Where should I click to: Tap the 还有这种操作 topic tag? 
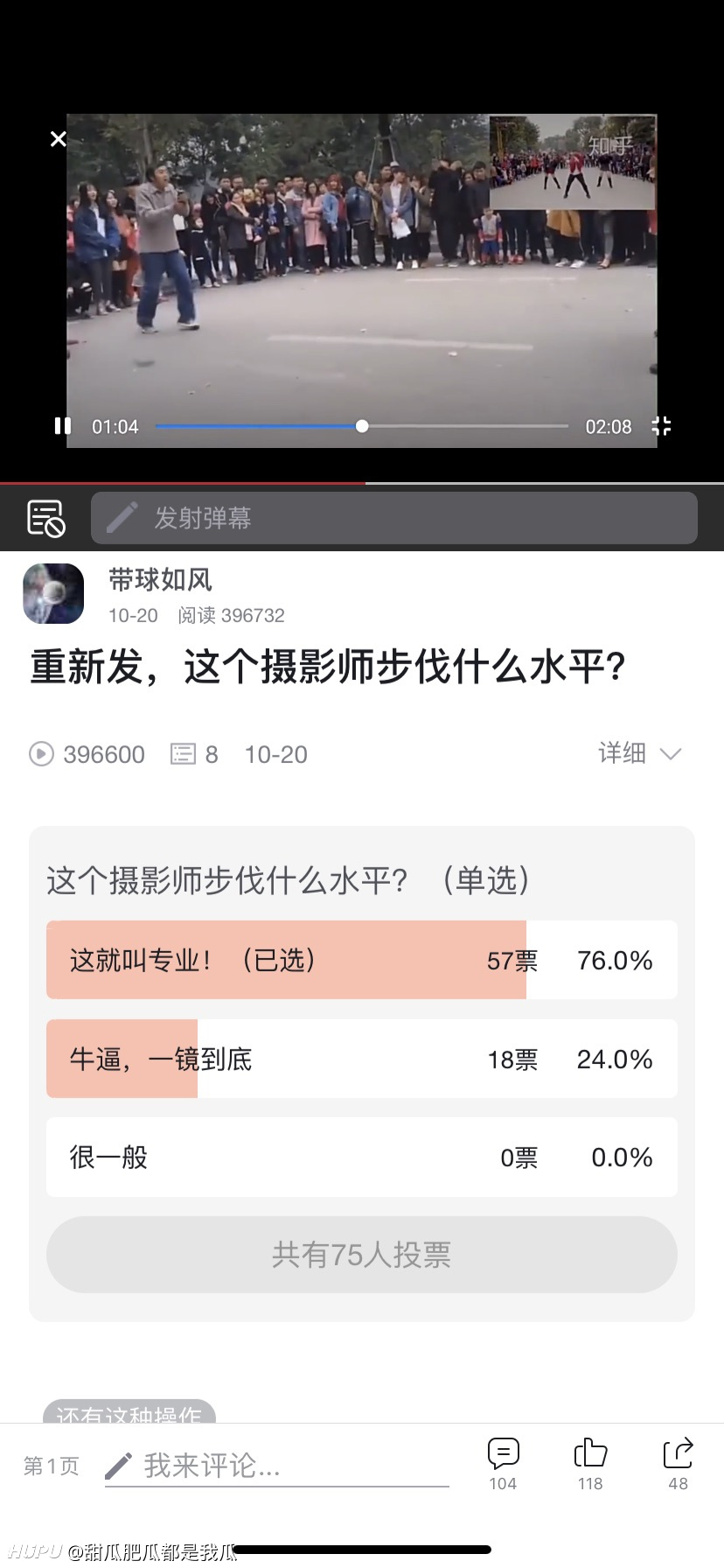coord(129,1411)
